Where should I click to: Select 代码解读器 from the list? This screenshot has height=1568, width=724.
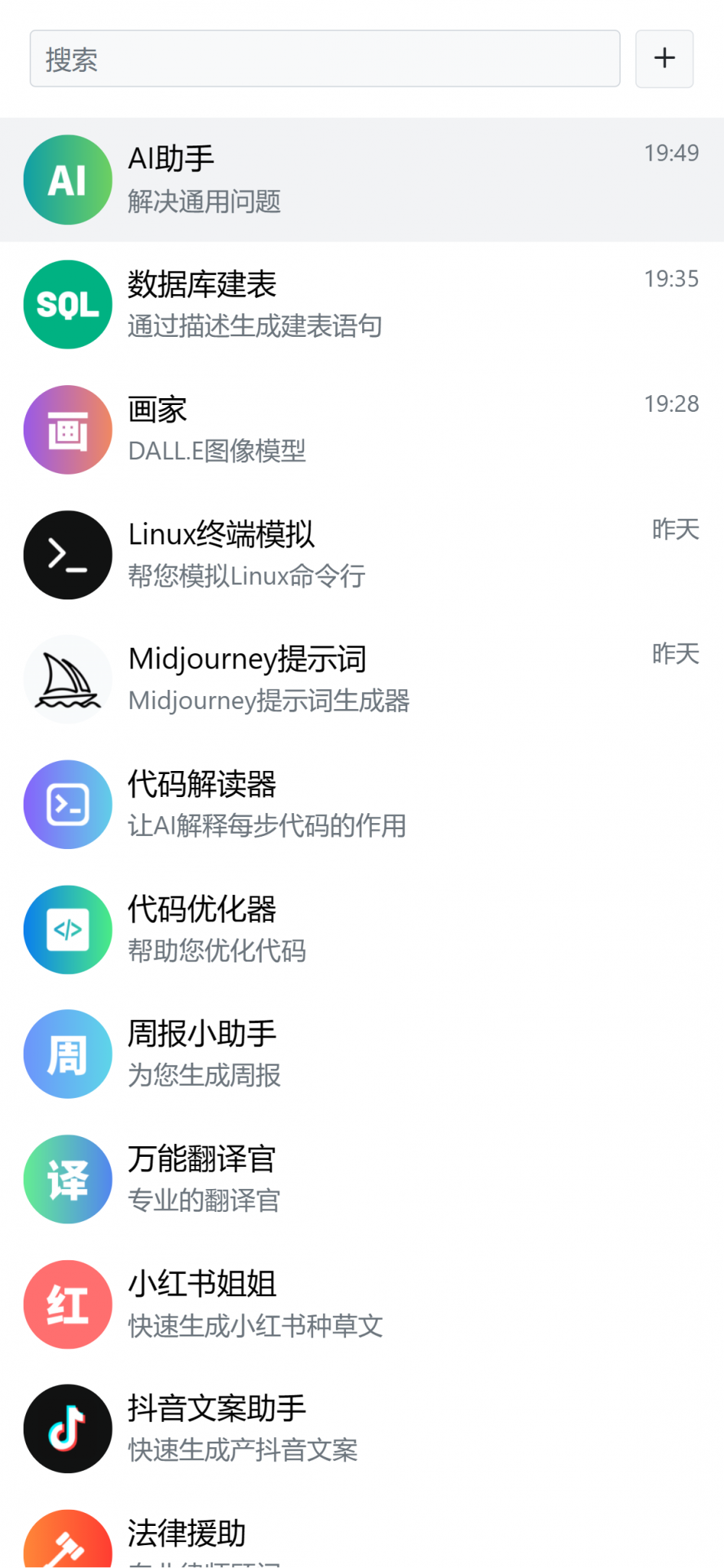pyautogui.click(x=362, y=805)
